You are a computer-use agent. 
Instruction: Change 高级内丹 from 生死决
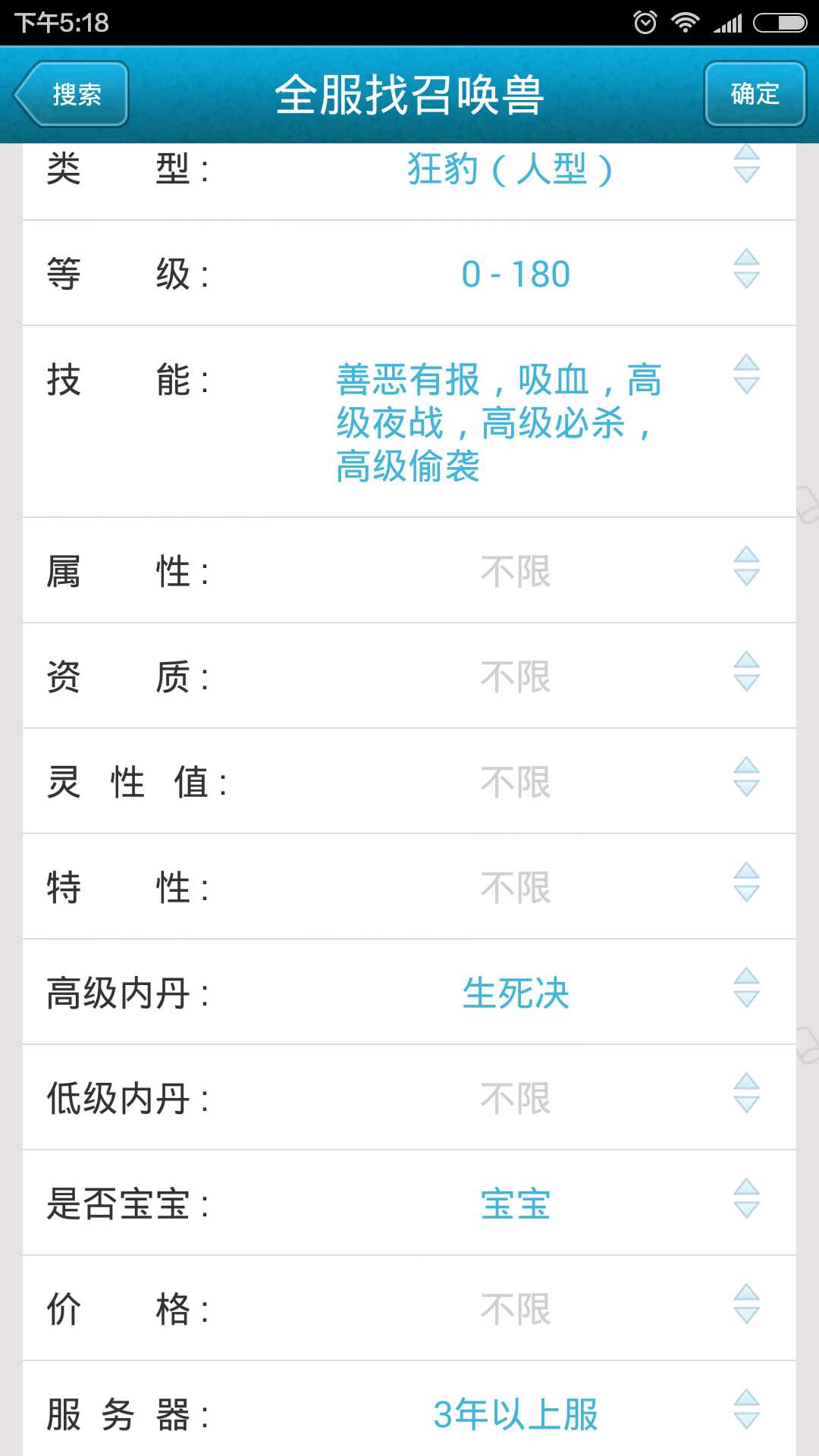516,993
